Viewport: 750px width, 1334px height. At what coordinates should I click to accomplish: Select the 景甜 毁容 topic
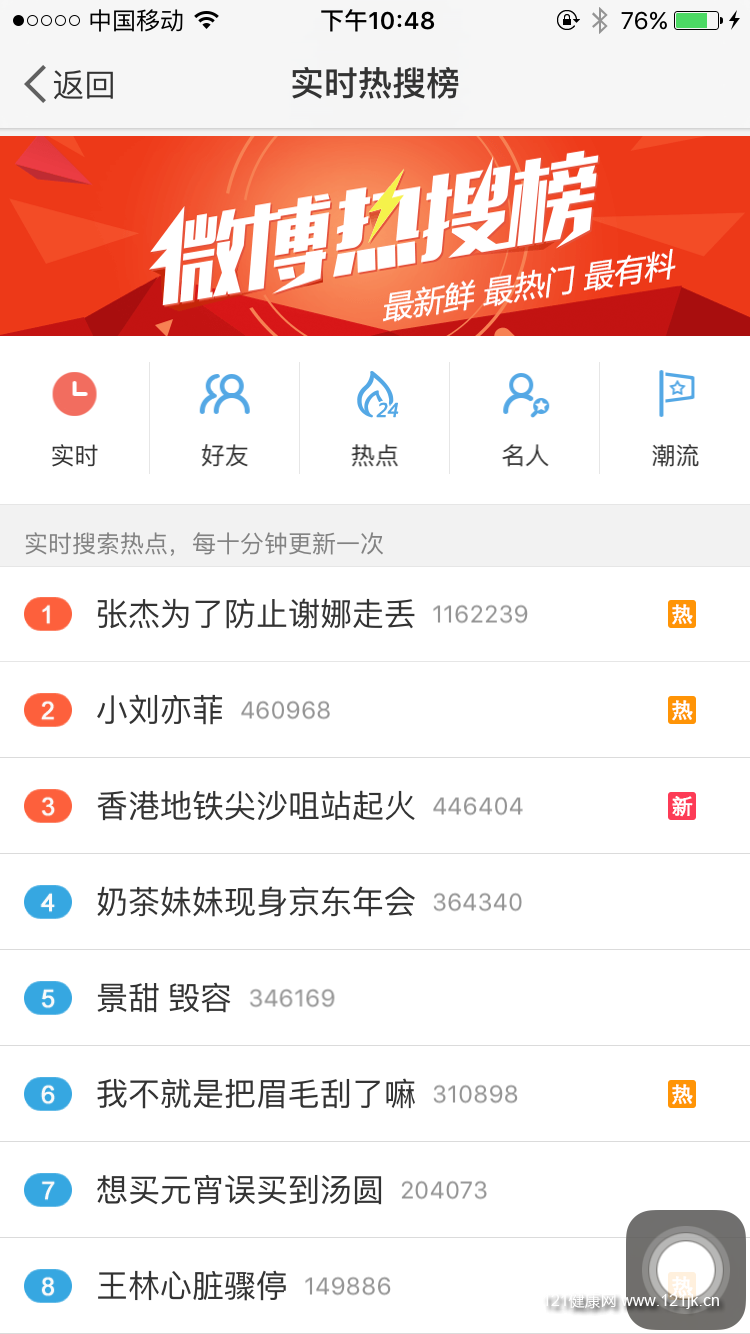164,998
